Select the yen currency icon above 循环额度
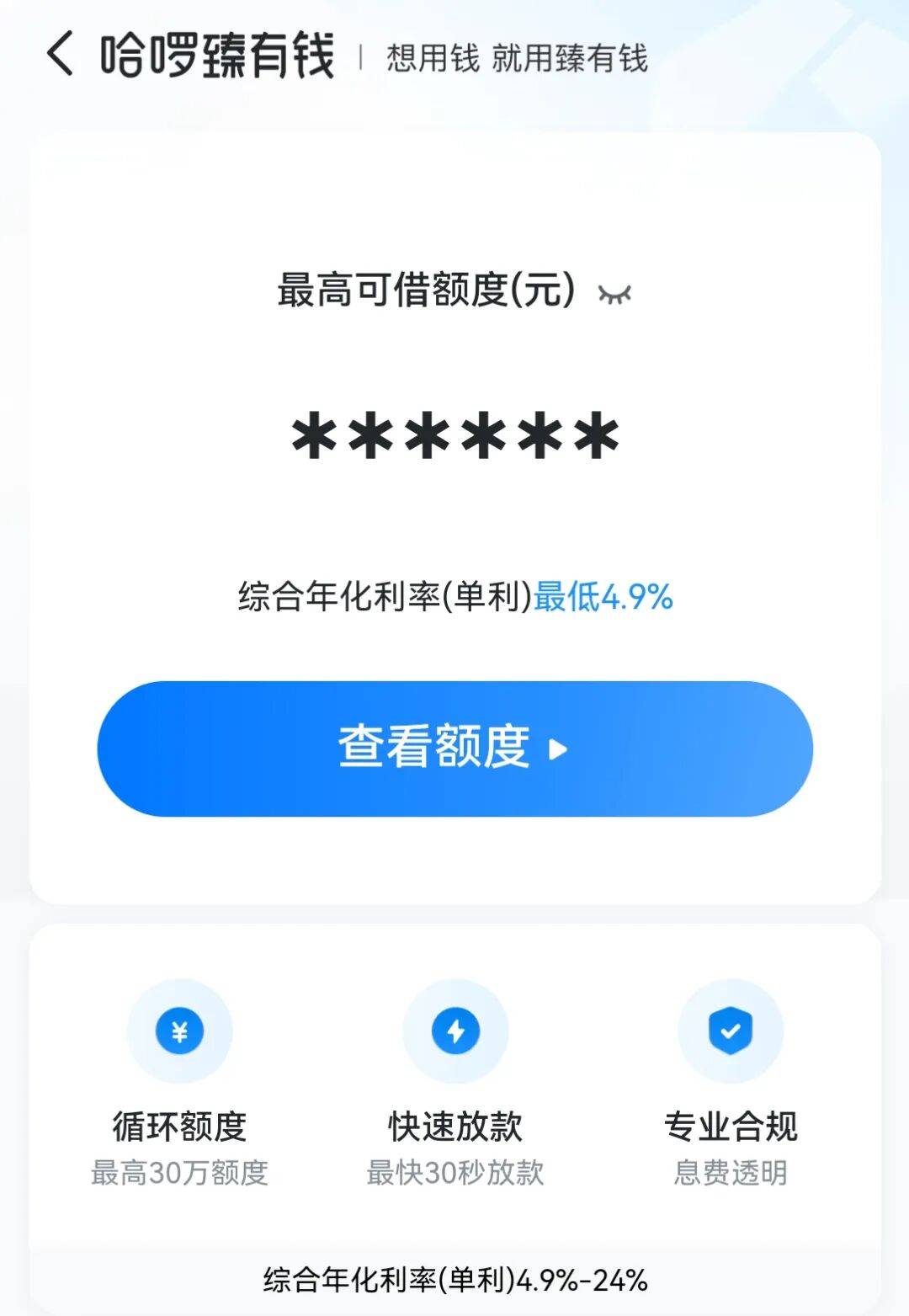 click(x=179, y=1031)
